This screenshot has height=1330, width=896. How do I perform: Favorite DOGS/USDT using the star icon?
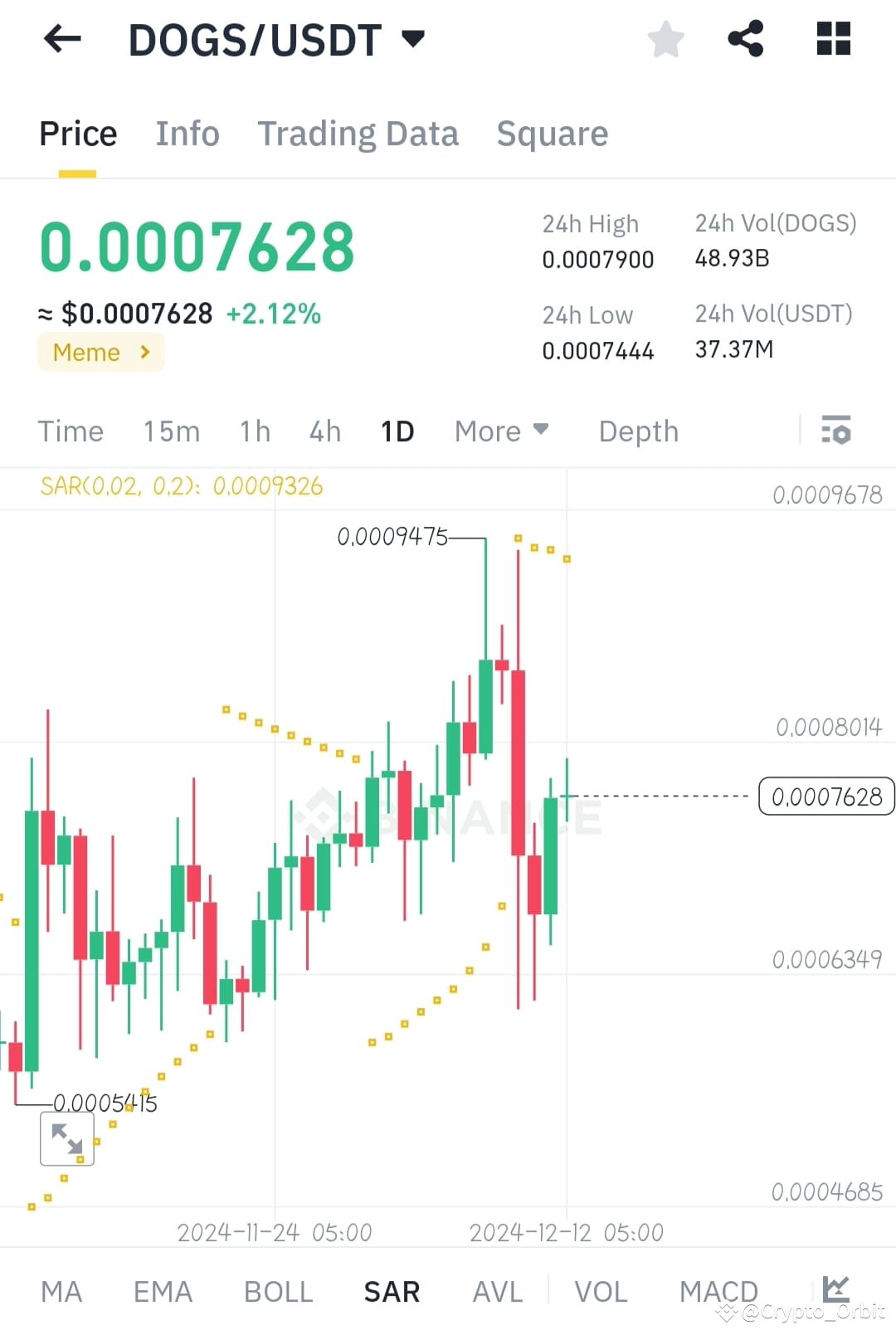(x=665, y=38)
